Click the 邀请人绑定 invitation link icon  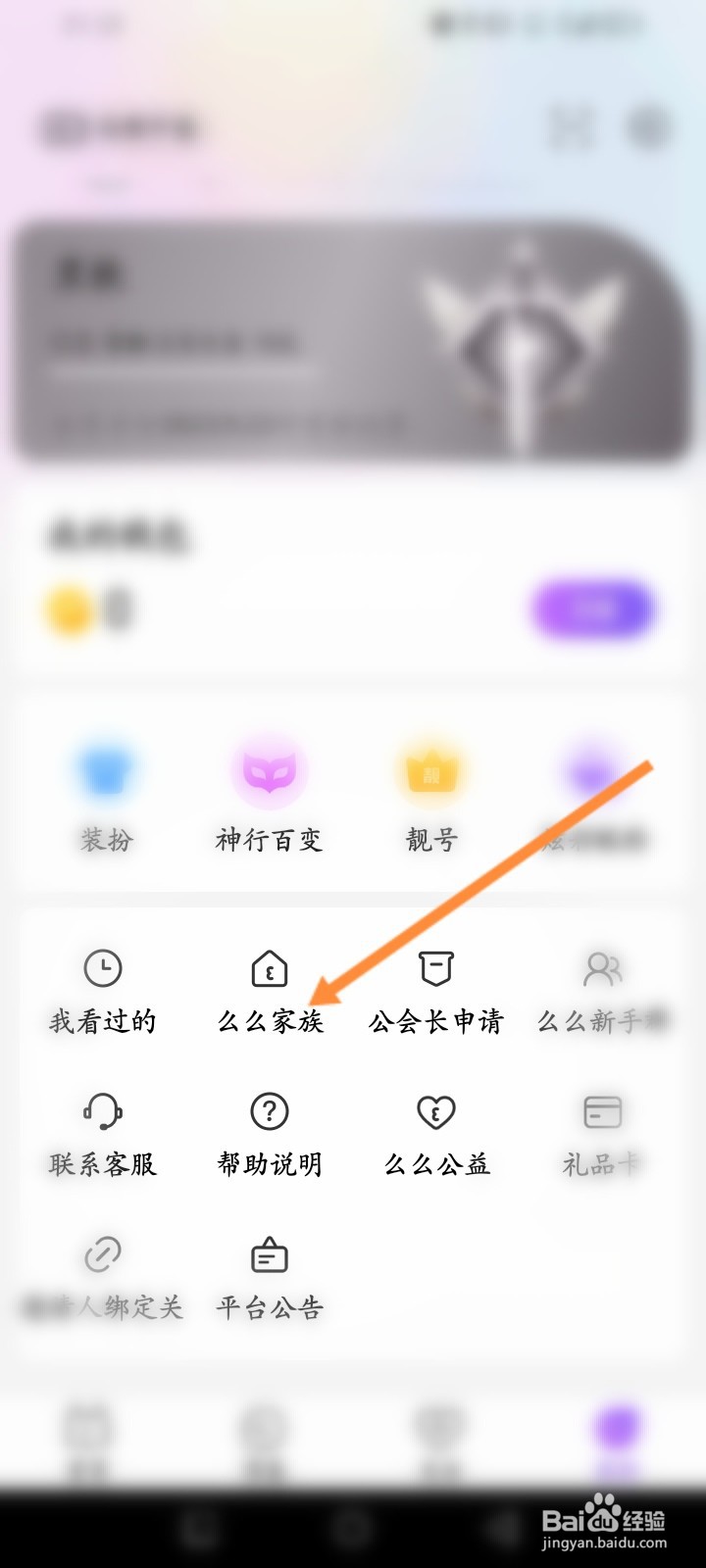pos(102,1255)
